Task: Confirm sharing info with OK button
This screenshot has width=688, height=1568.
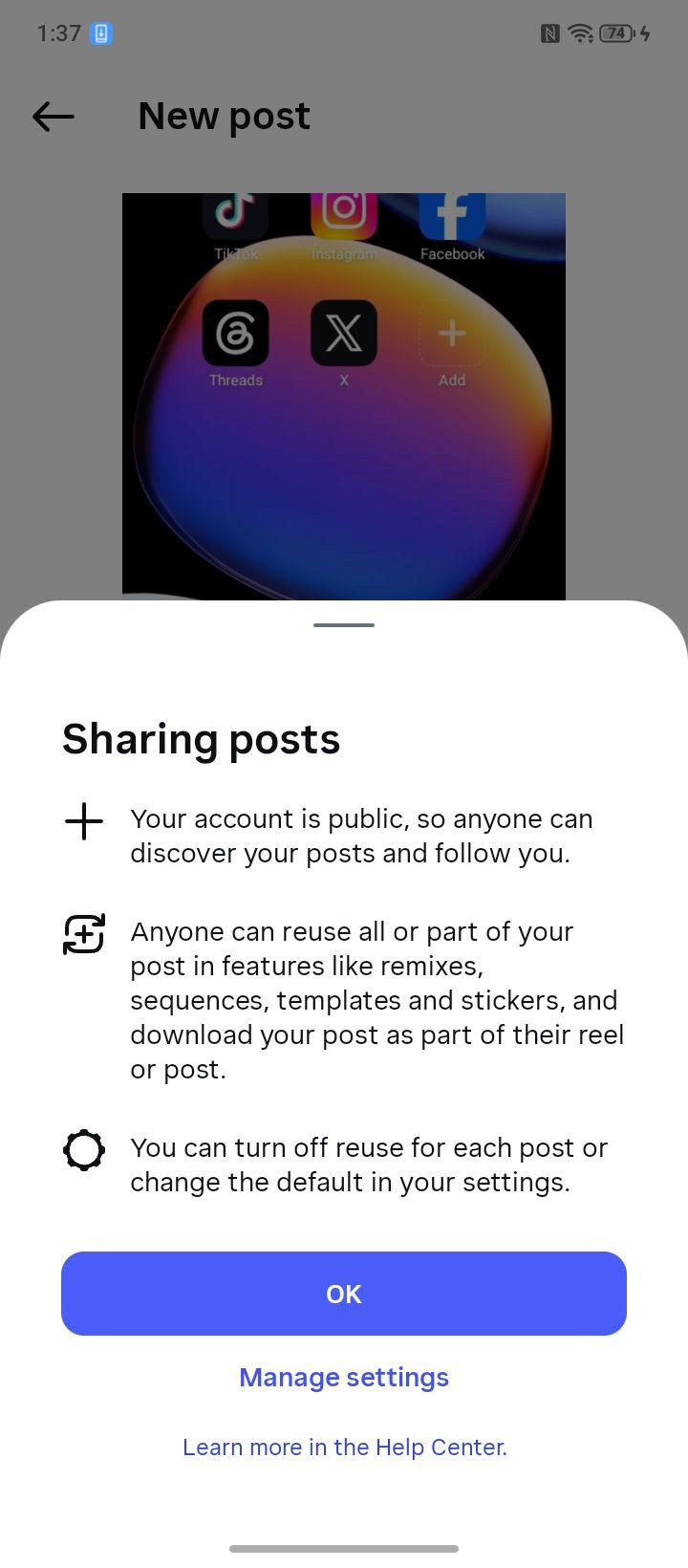Action: click(344, 1294)
